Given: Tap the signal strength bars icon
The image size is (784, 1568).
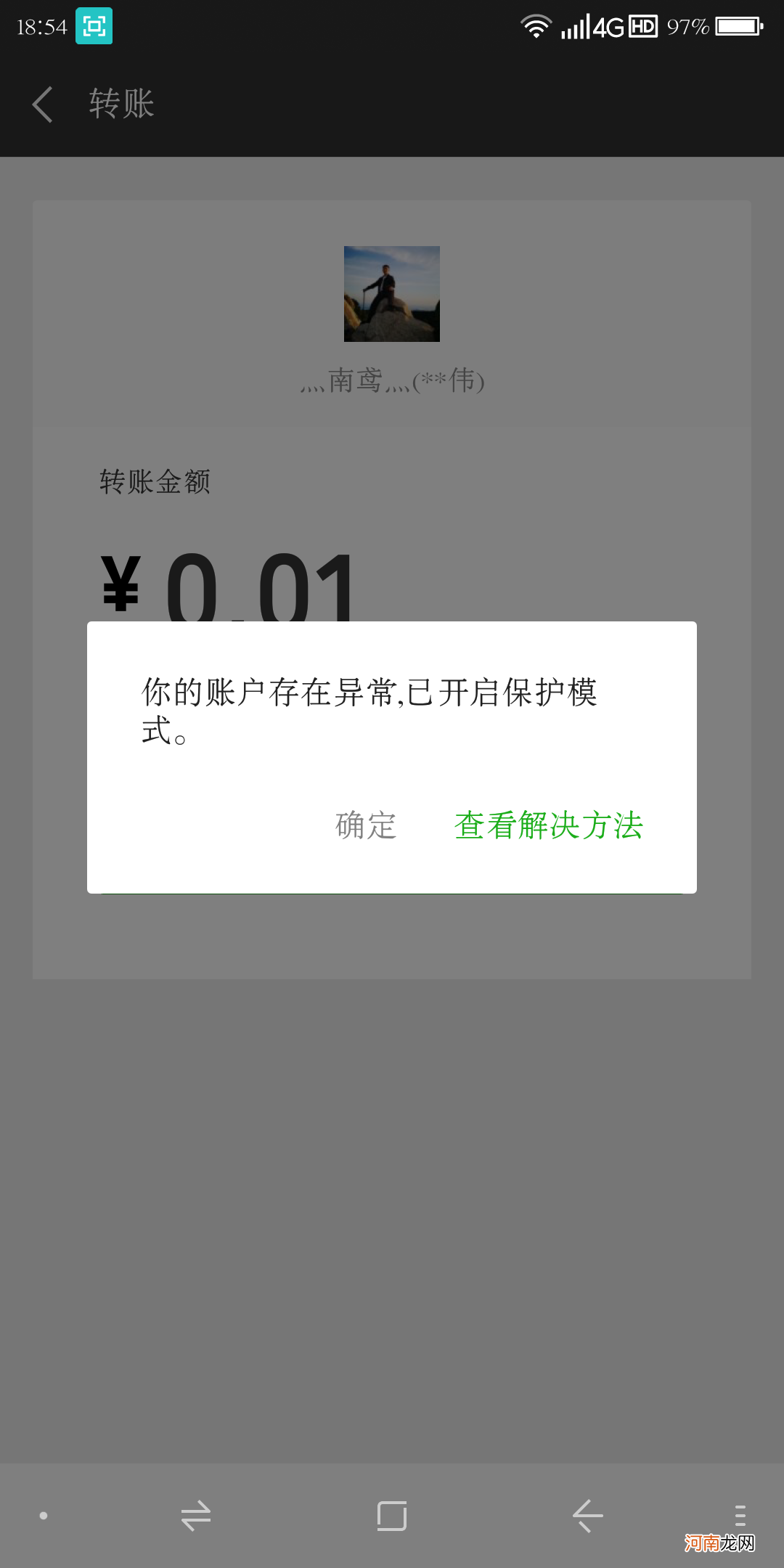Looking at the screenshot, I should coord(576,27).
